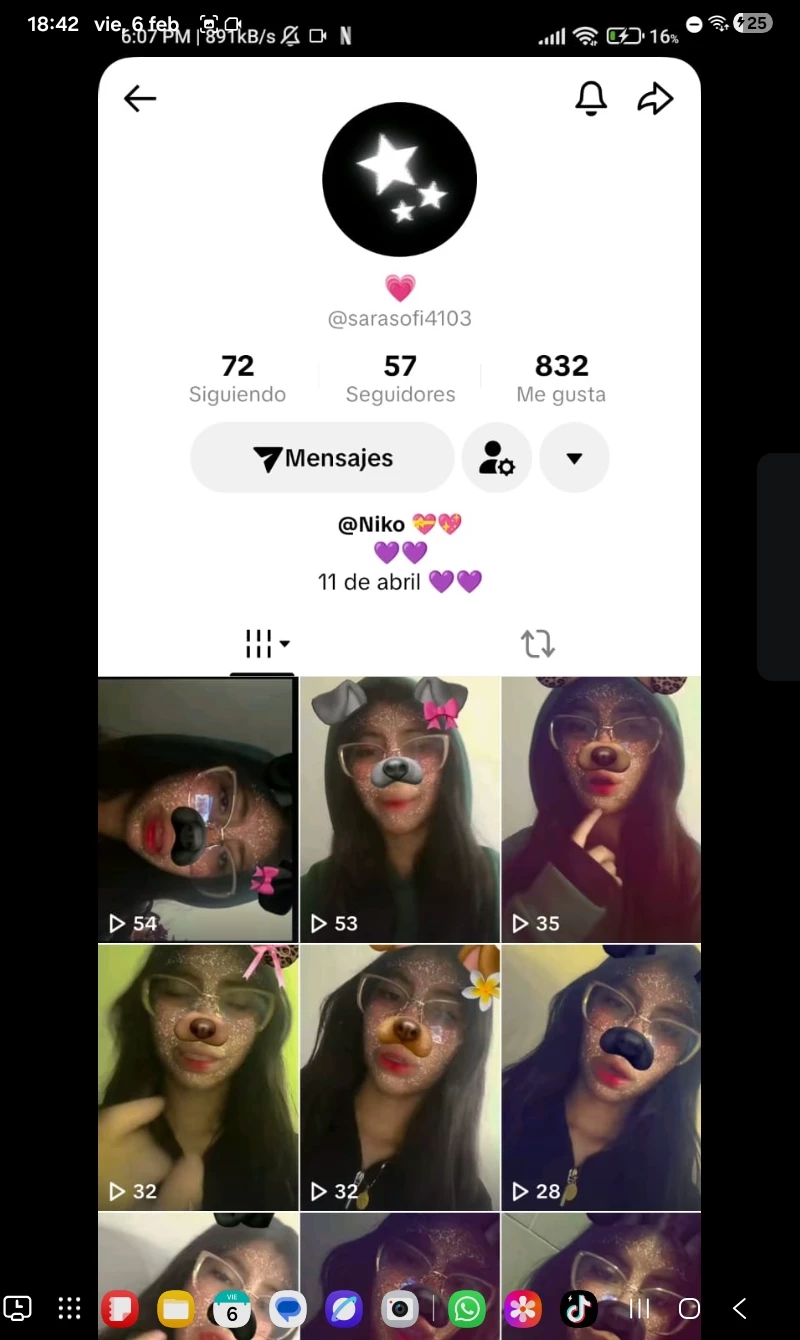Open the all-apps grid in the taskbar
This screenshot has width=800, height=1340.
[69, 1308]
